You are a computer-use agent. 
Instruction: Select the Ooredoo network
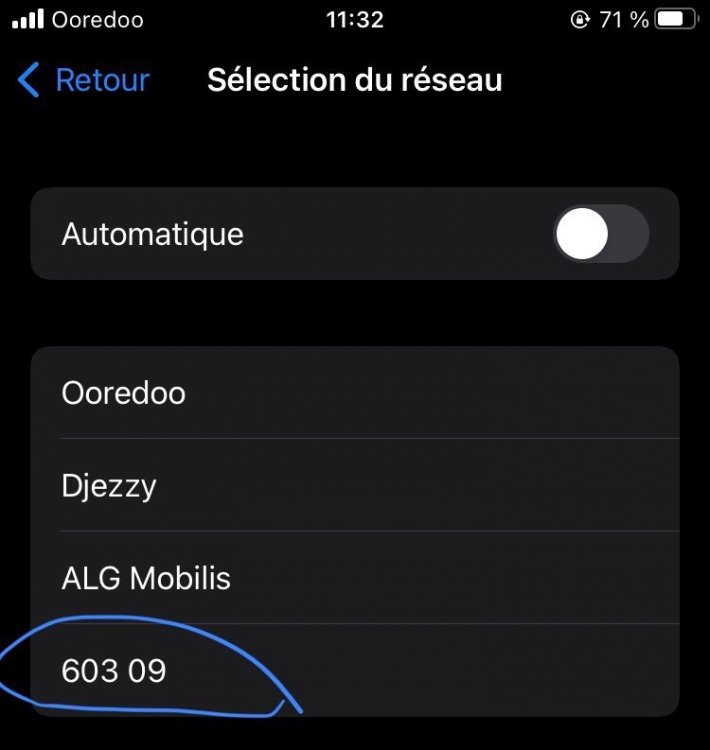[124, 393]
